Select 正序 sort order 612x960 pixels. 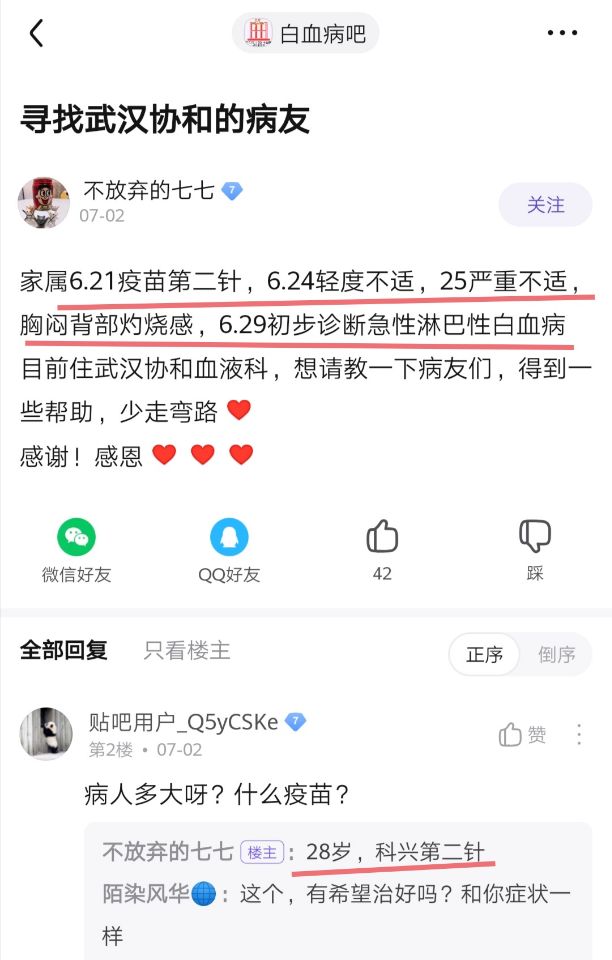484,655
